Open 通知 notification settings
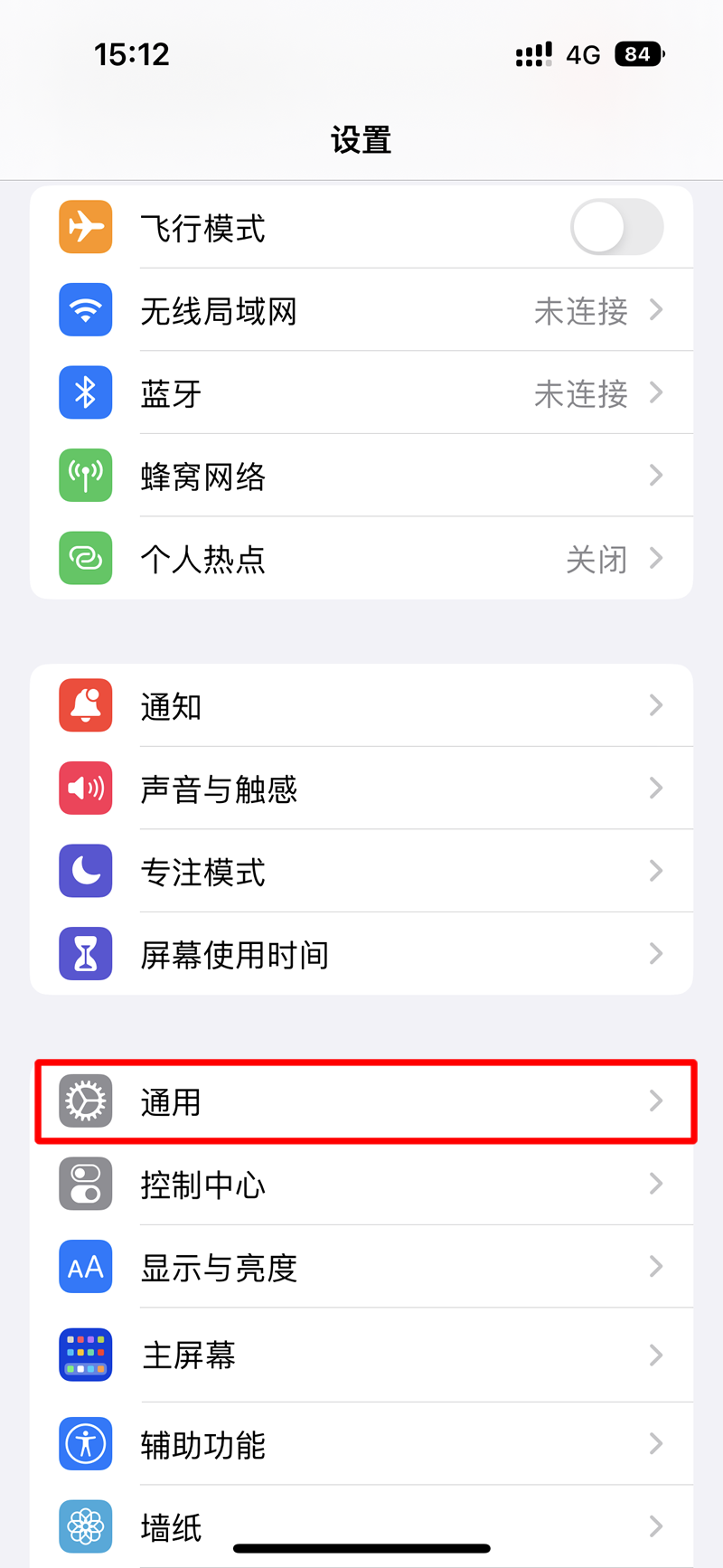This screenshot has width=723, height=1568. [x=361, y=705]
